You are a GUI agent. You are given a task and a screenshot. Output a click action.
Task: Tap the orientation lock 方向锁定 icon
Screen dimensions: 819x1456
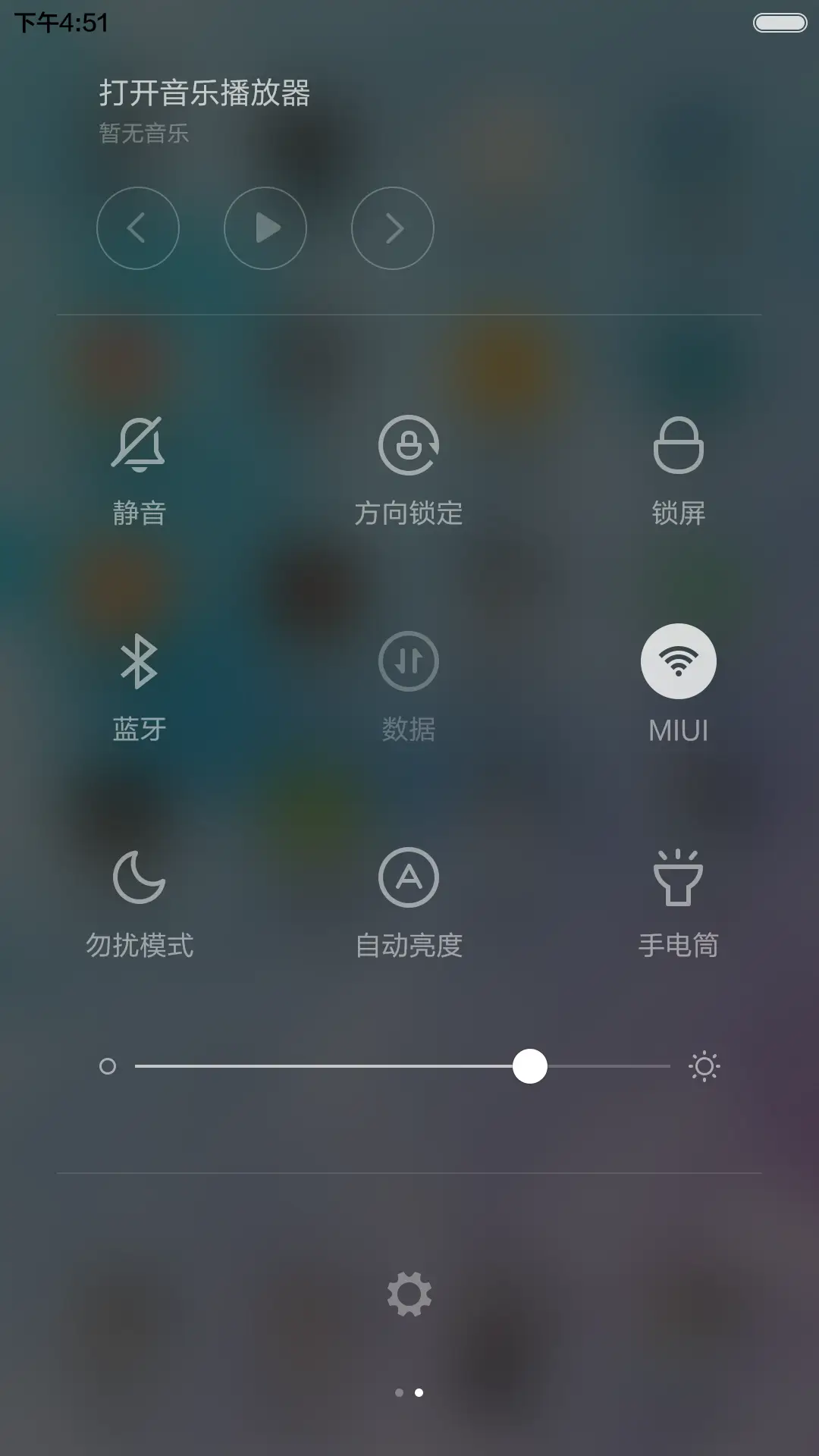[409, 444]
